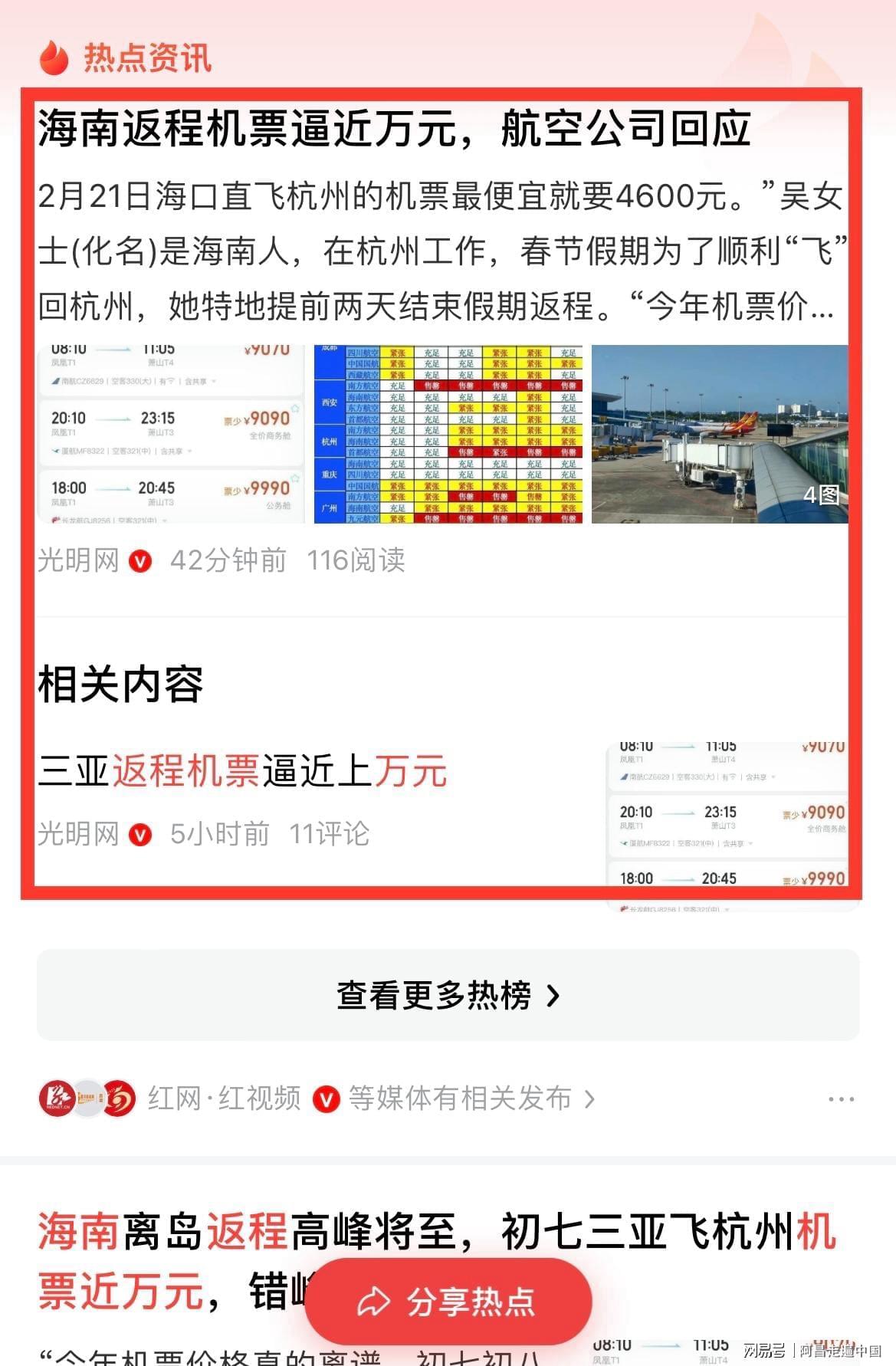Open the article 海南返程机票逼近万元，航空公司回应

[394, 127]
